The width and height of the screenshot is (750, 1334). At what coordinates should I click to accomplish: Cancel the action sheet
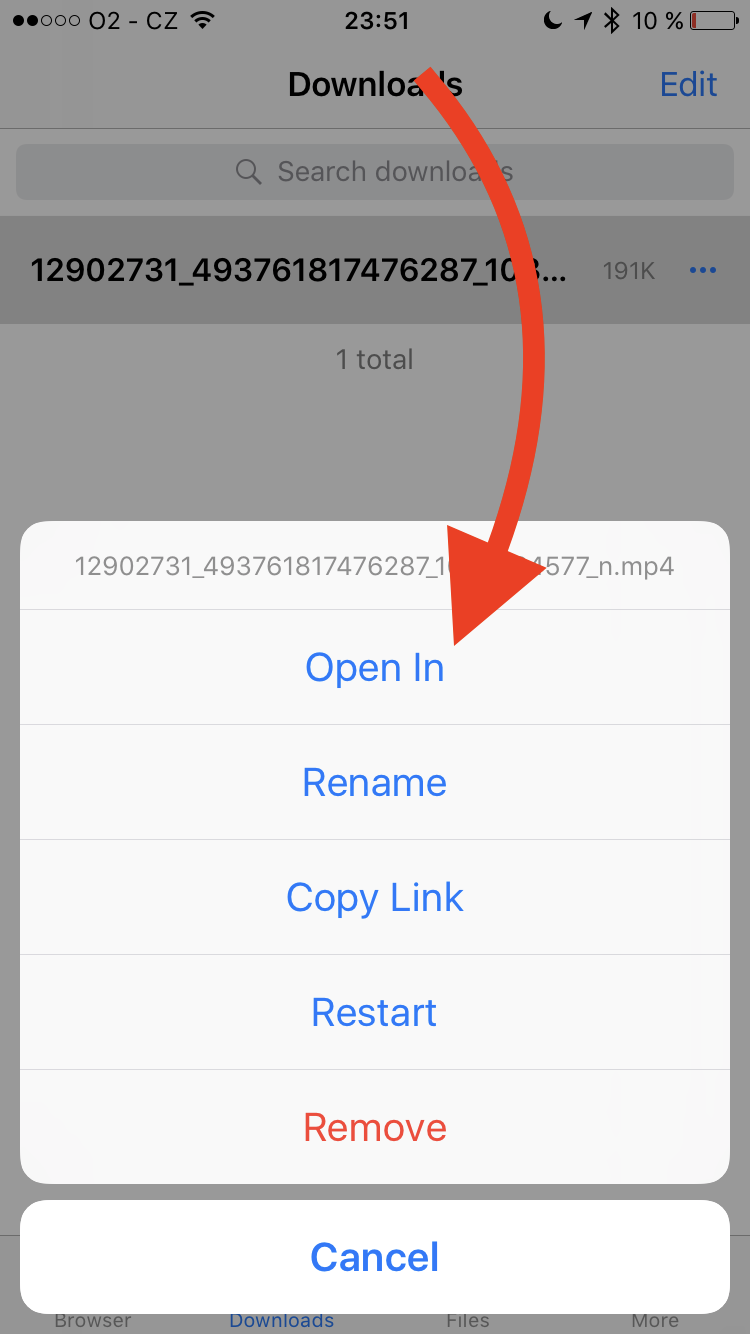point(374,1257)
